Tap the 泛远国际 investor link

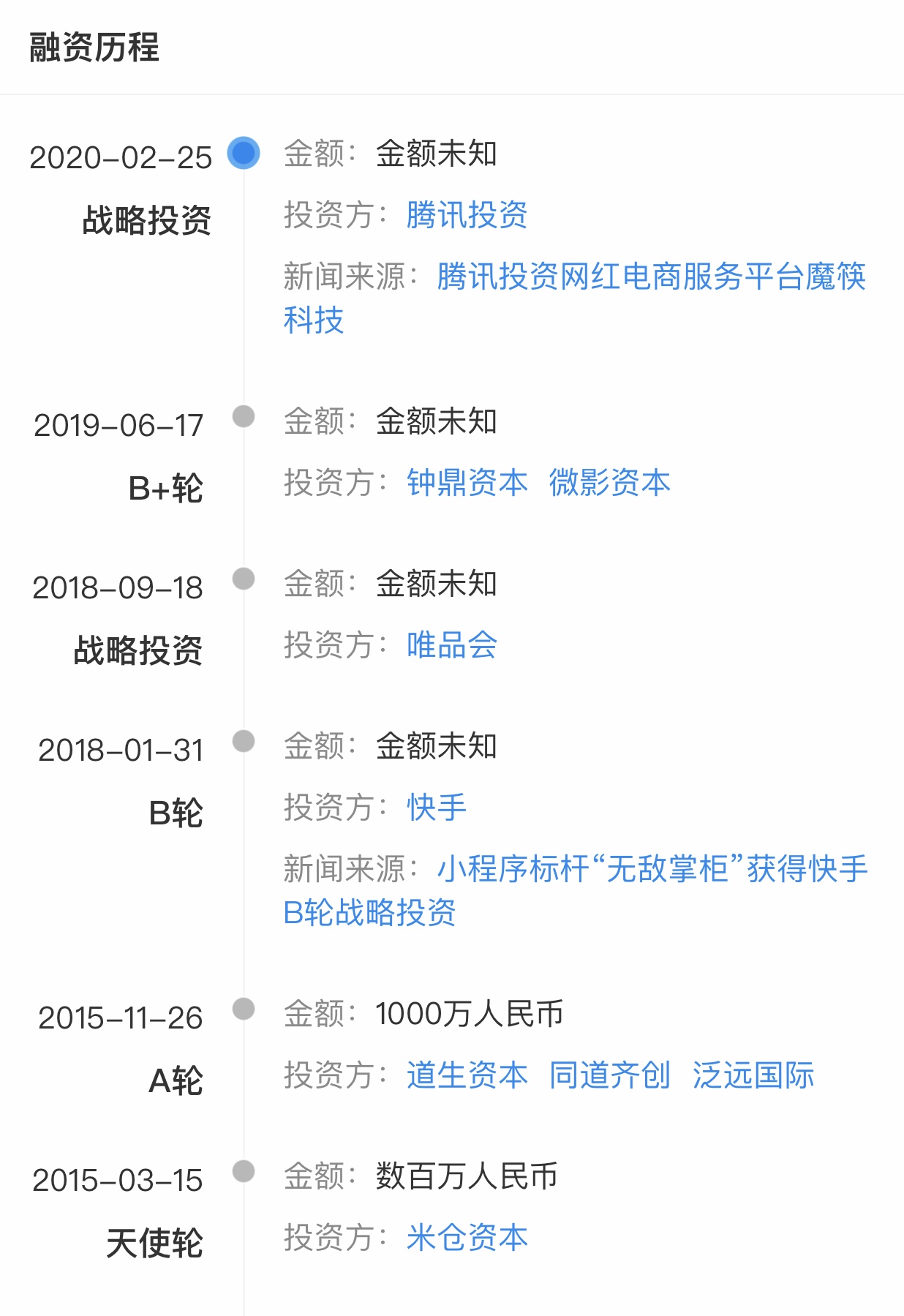(753, 1075)
